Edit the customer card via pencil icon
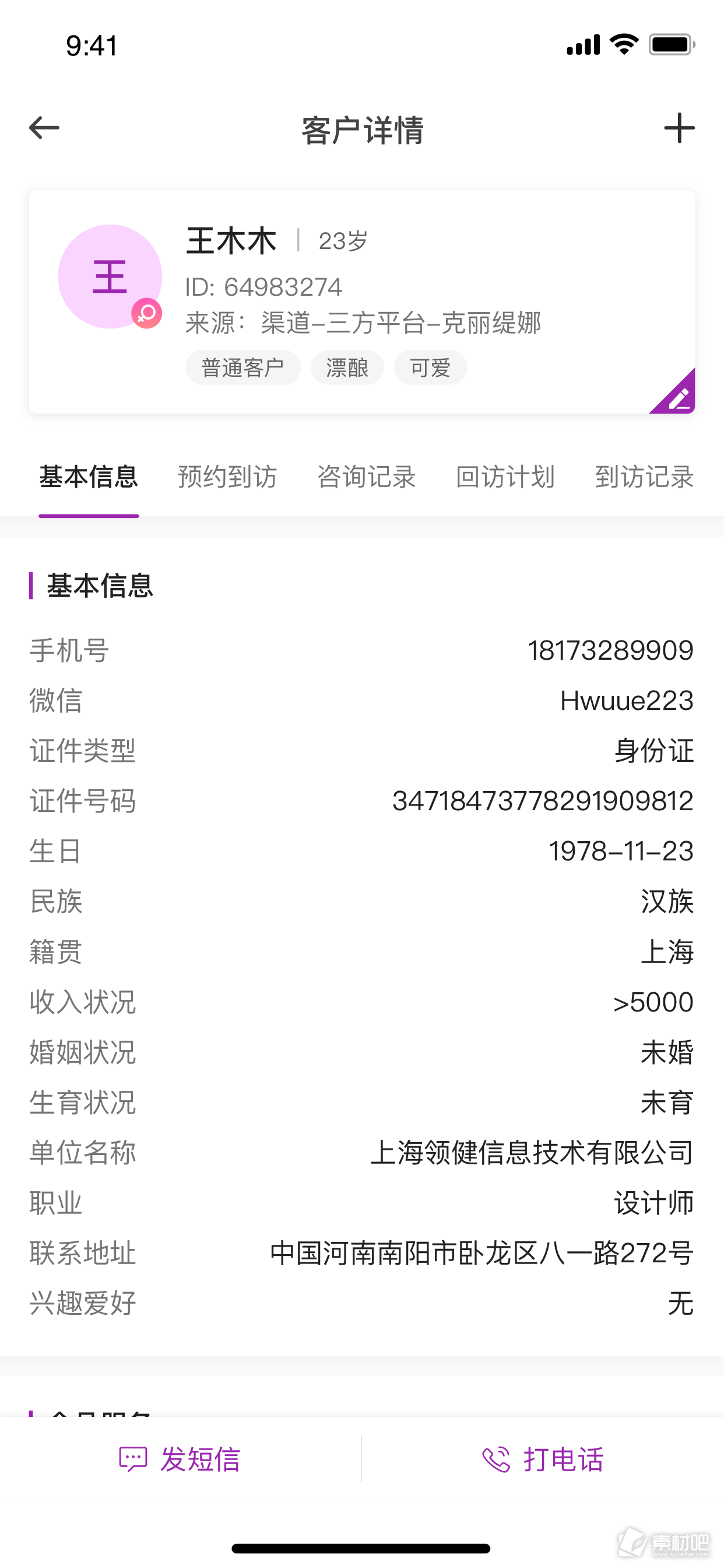 [676, 394]
